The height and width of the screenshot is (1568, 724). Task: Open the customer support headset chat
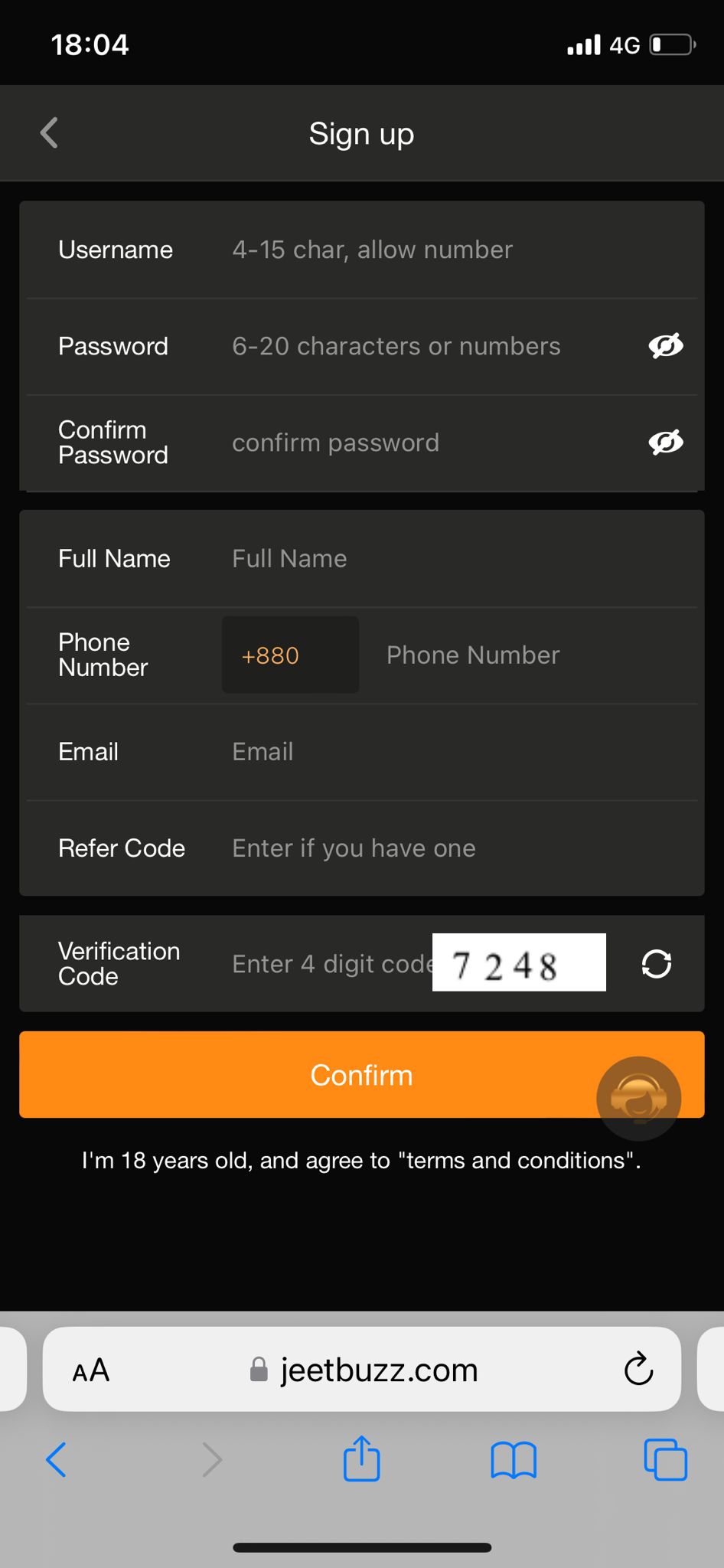coord(638,1099)
